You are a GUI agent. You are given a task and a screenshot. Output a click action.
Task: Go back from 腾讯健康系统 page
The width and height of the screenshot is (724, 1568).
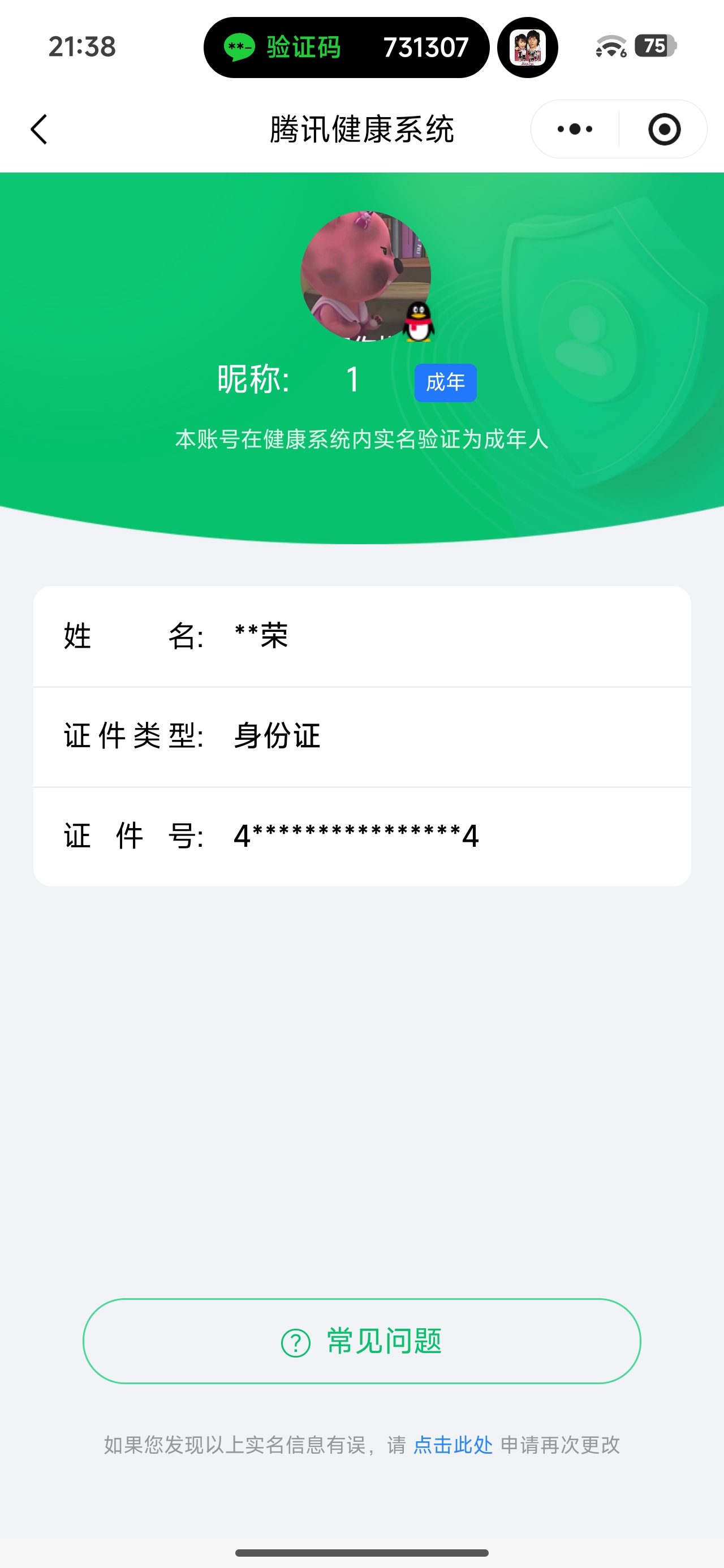(x=39, y=129)
